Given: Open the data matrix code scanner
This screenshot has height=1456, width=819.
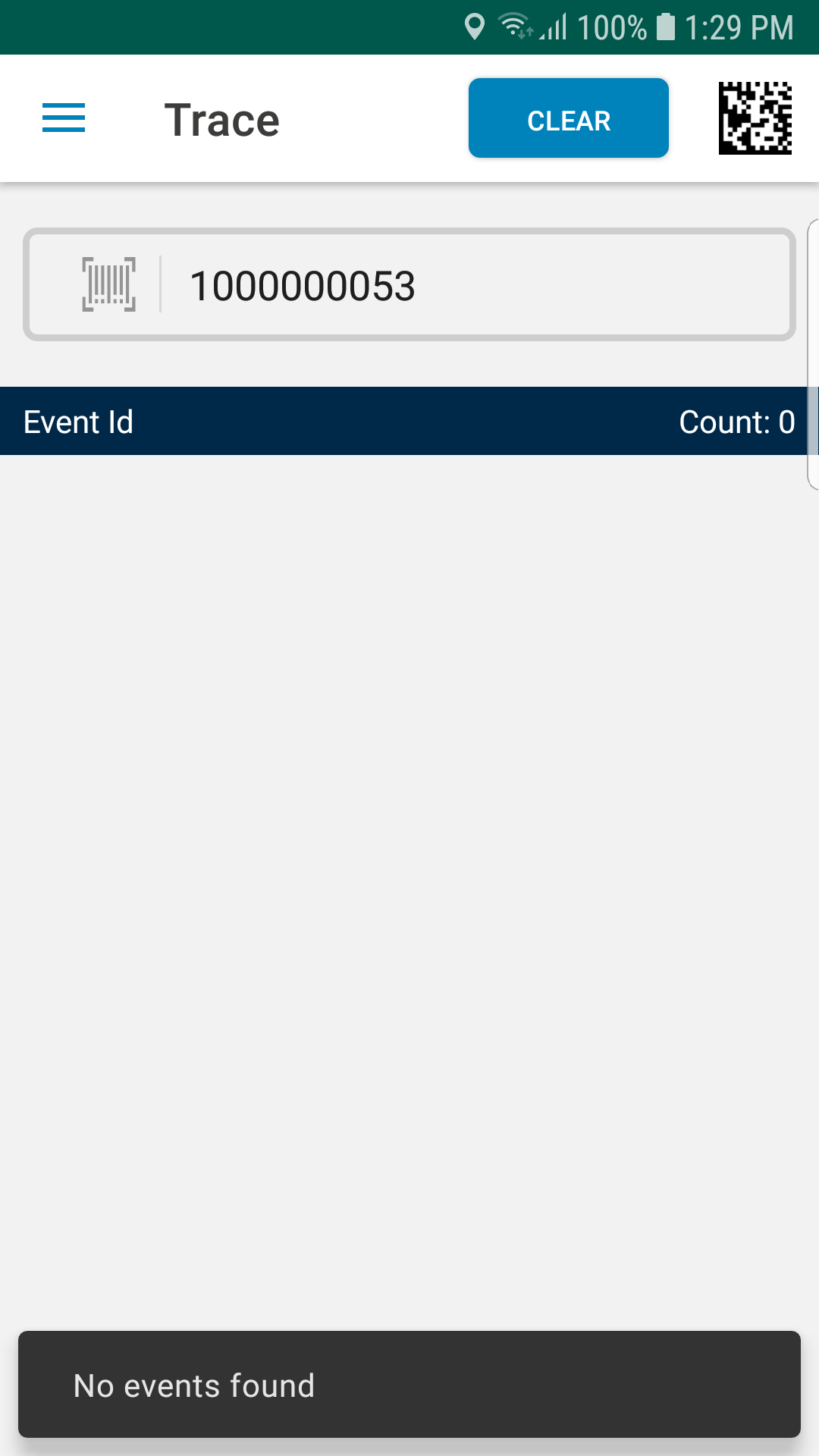Looking at the screenshot, I should [x=755, y=118].
